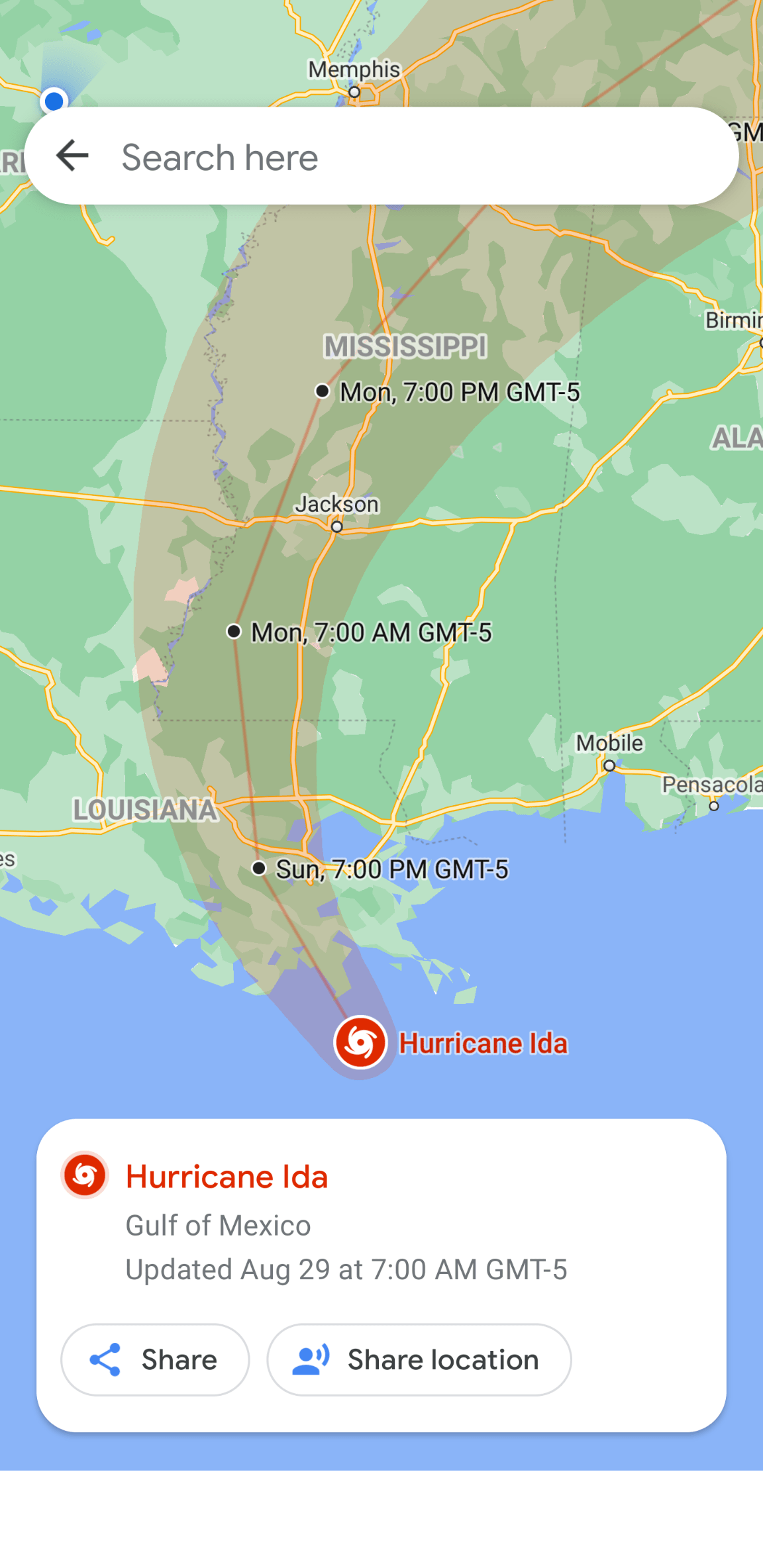Share Hurricane Ida info
The image size is (763, 1568).
click(x=155, y=1359)
